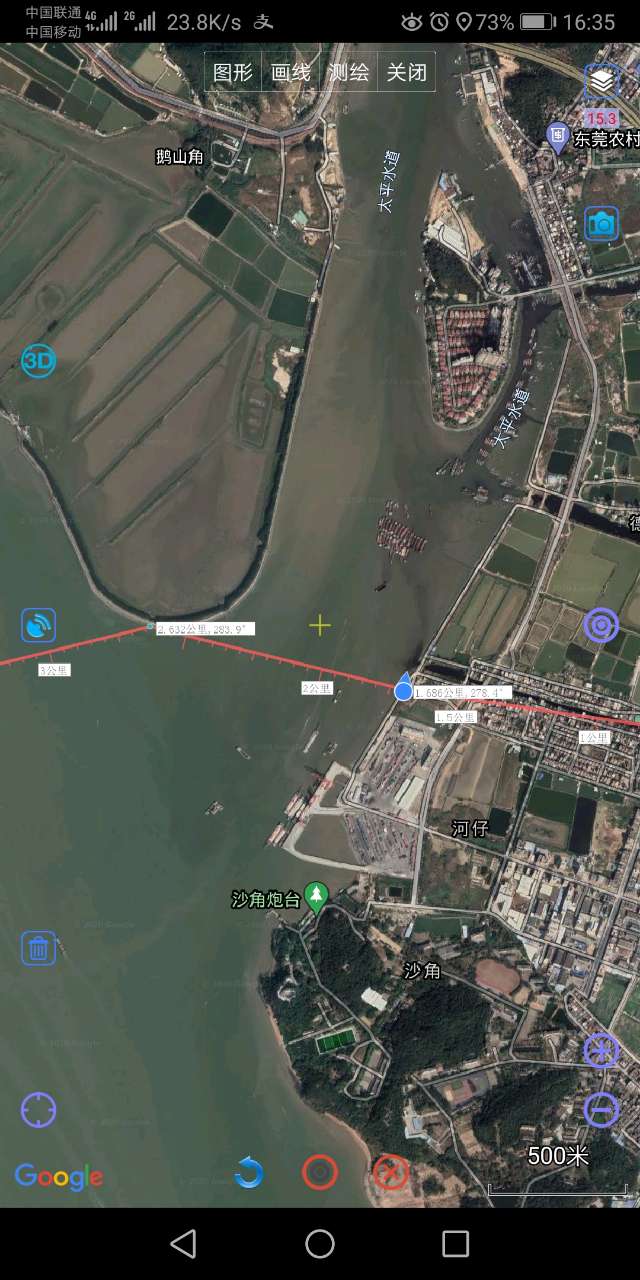640x1280 pixels.
Task: Open recent apps from navigation bar
Action: pyautogui.click(x=456, y=1243)
